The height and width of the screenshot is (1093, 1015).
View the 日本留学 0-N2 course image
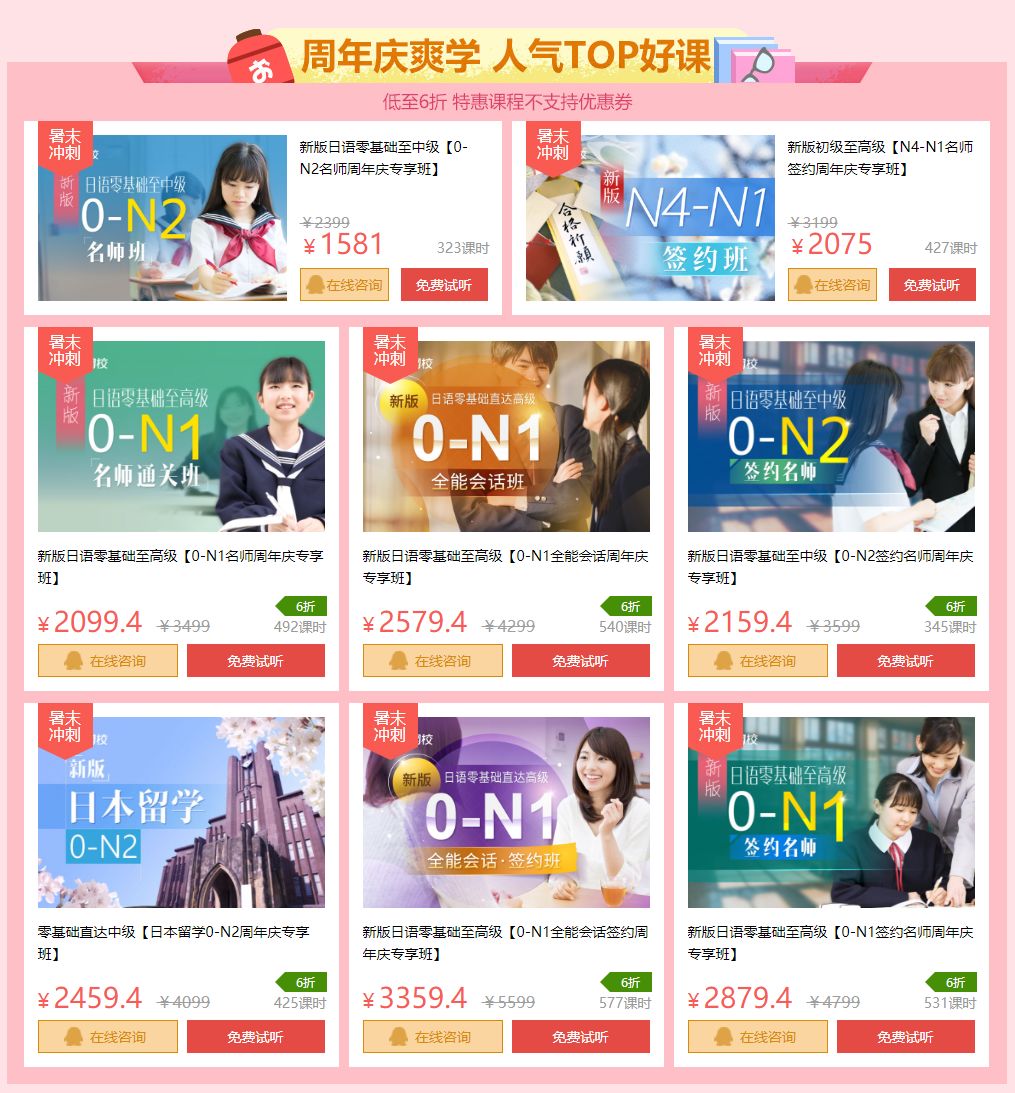[x=181, y=812]
